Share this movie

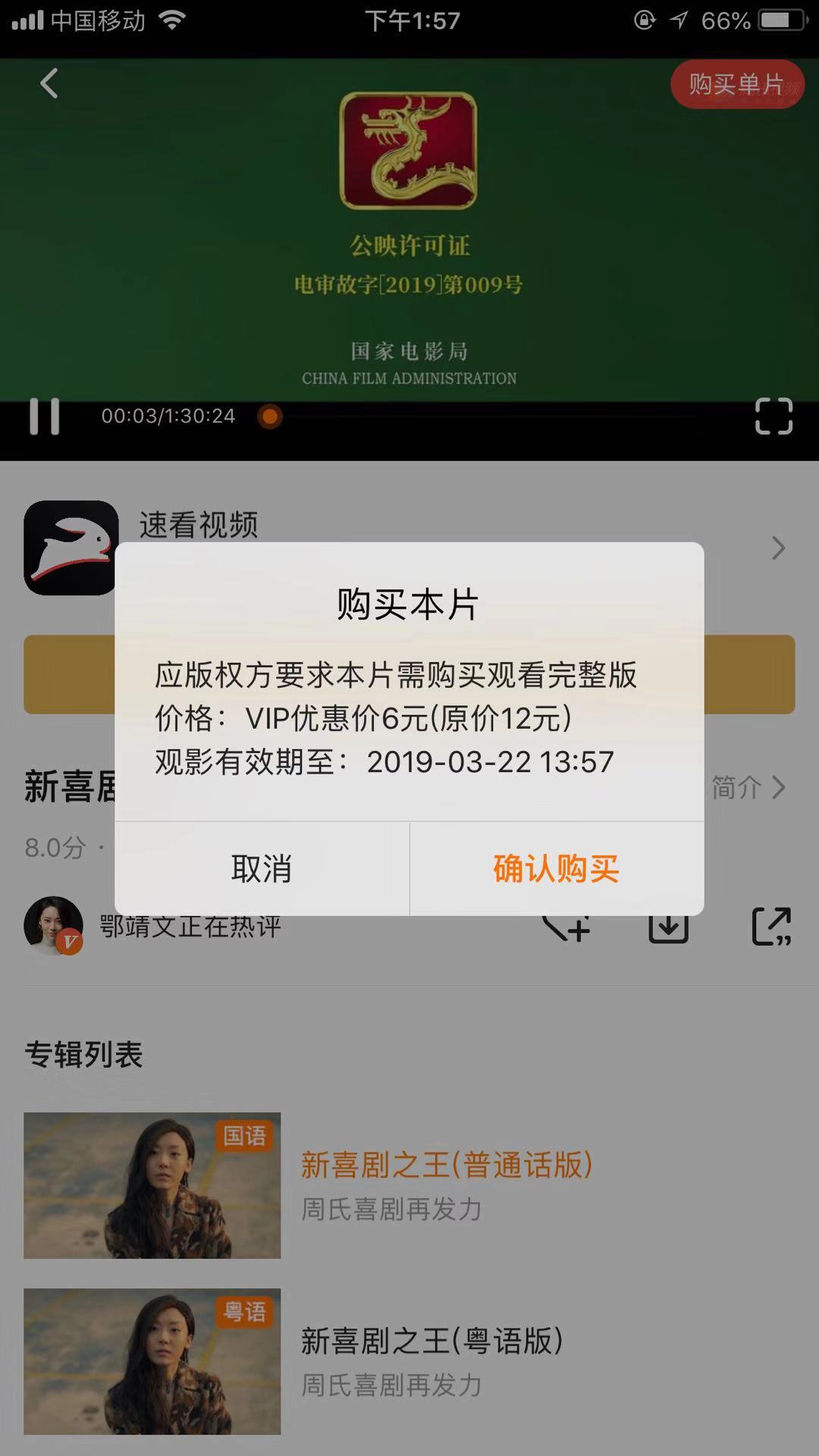(x=770, y=927)
